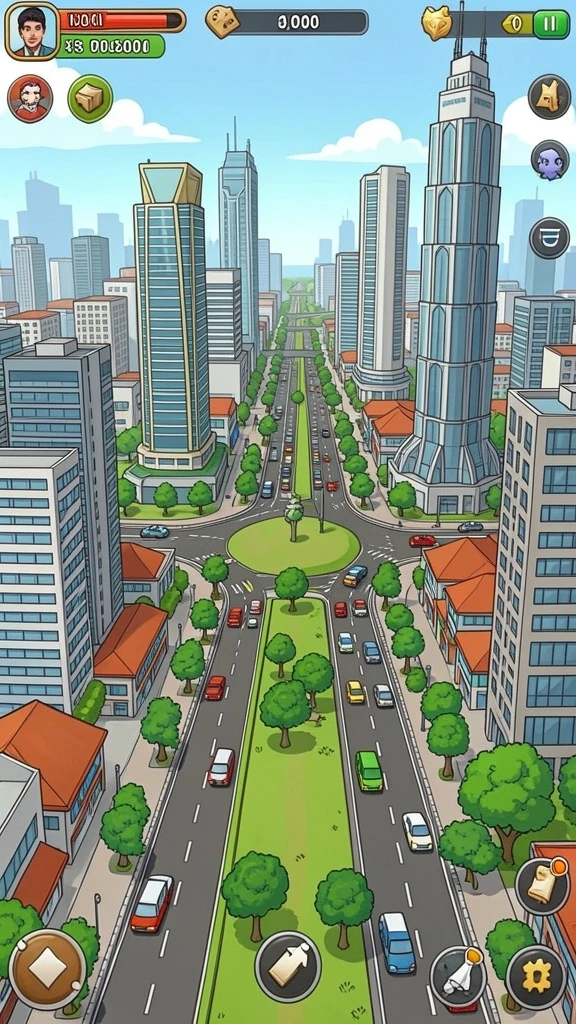Tap the red-haired character icon
The width and height of the screenshot is (576, 1024).
click(x=29, y=99)
